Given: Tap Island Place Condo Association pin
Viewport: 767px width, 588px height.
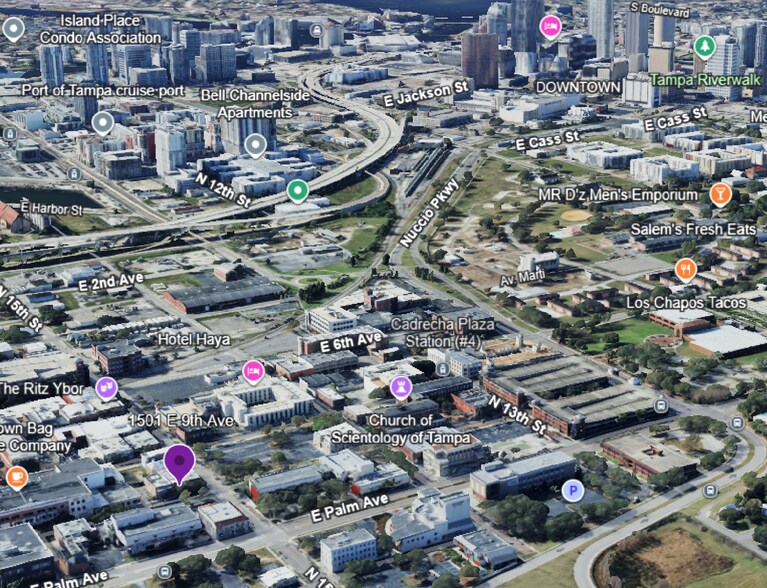Looking at the screenshot, I should (13, 28).
